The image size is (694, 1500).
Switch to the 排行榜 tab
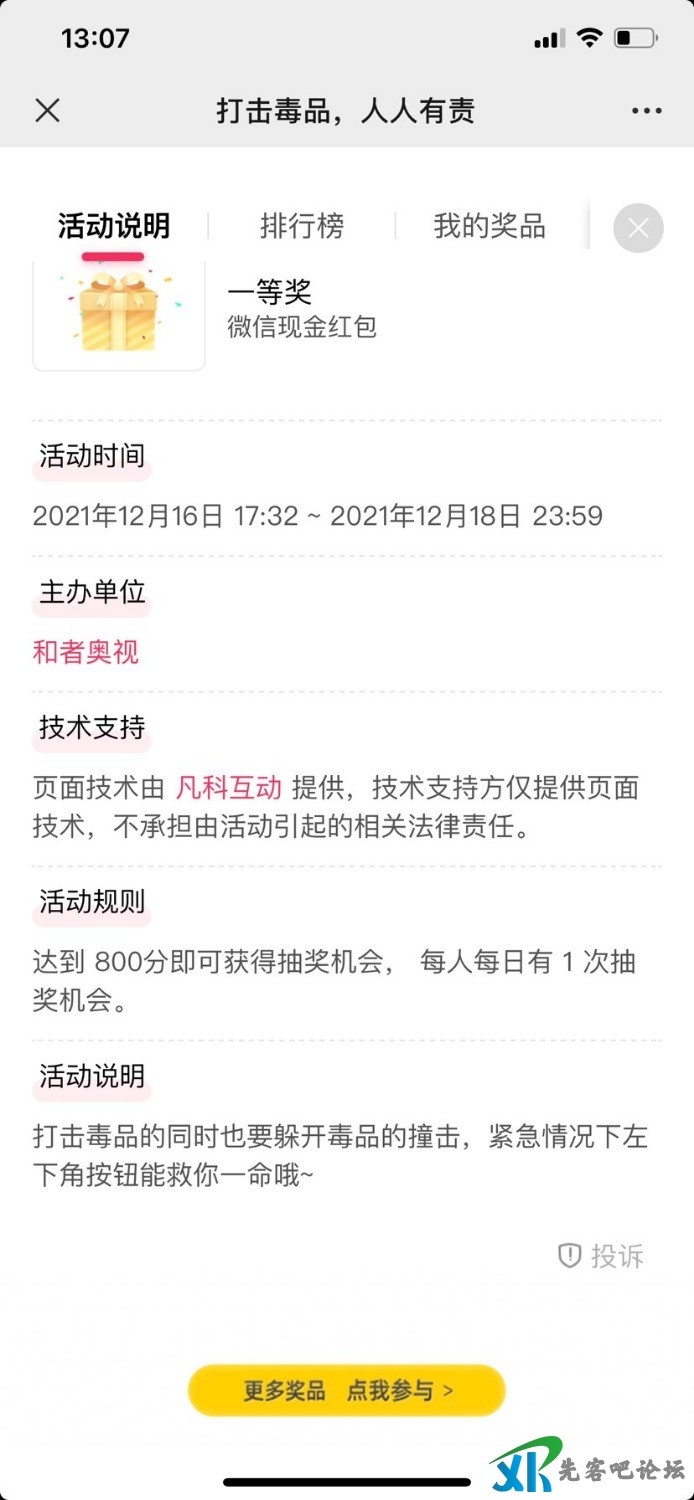pyautogui.click(x=301, y=226)
